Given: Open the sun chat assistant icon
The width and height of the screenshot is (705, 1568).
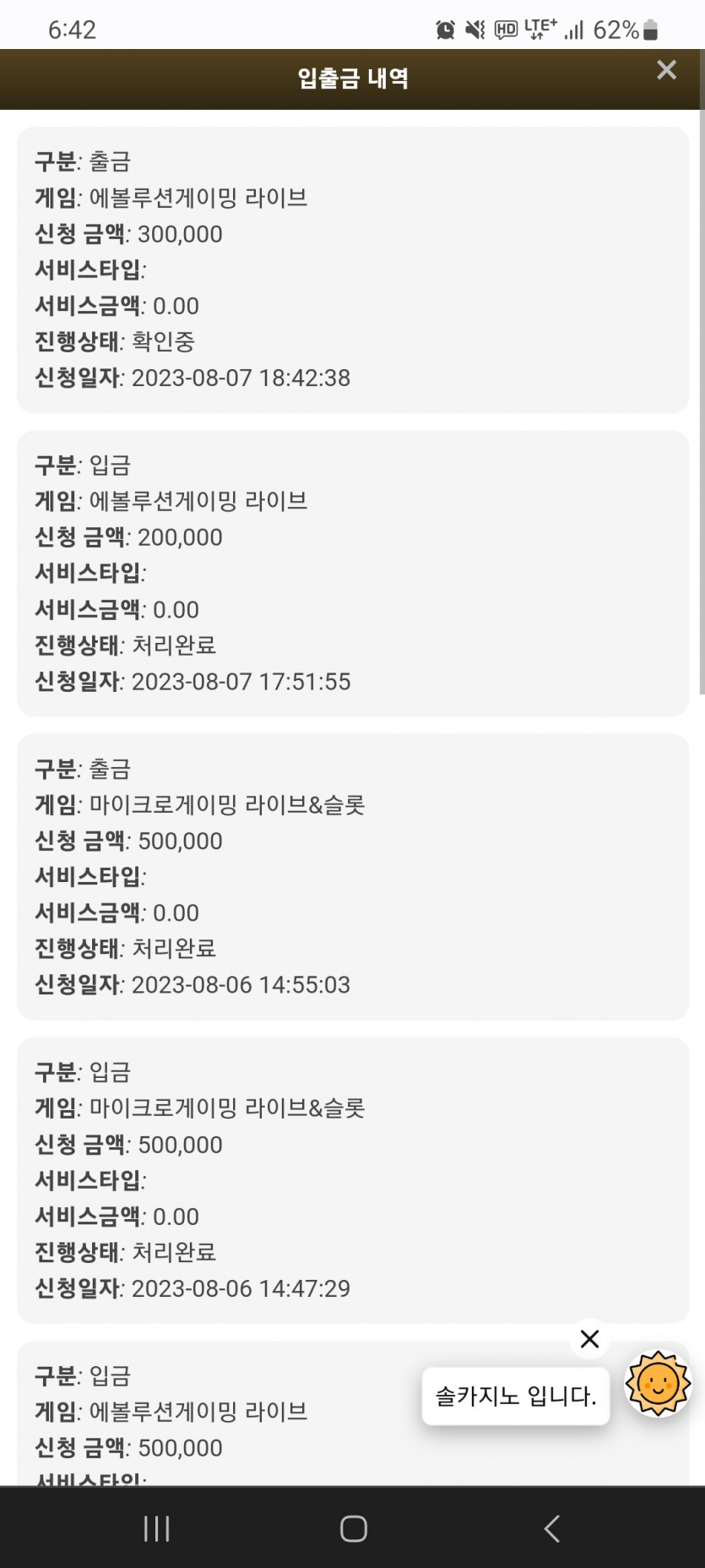Looking at the screenshot, I should (x=658, y=1384).
